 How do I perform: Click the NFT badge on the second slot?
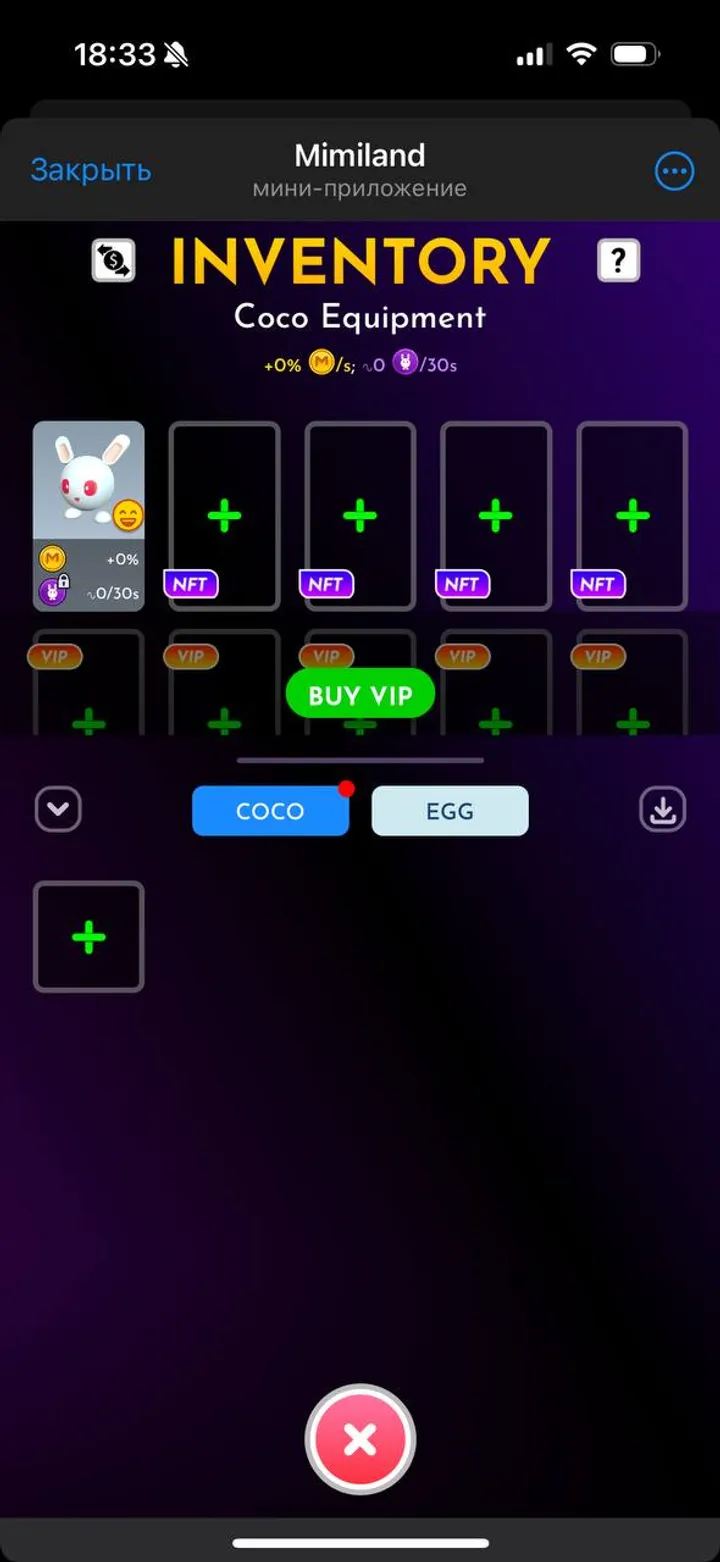click(x=326, y=584)
